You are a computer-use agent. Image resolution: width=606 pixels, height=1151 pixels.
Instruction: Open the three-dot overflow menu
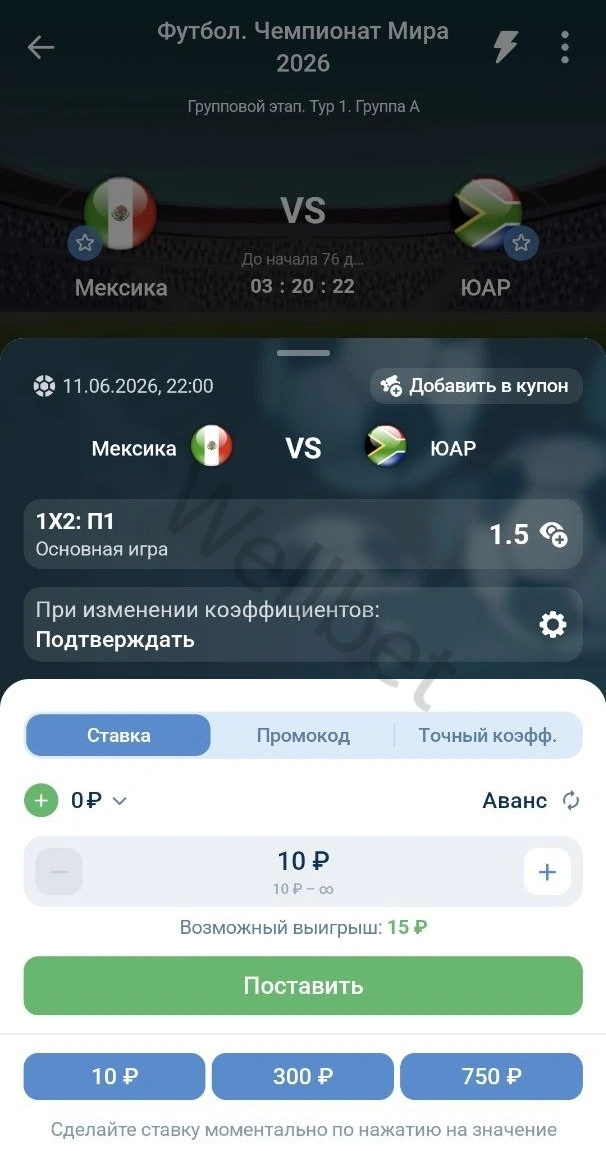(x=565, y=47)
